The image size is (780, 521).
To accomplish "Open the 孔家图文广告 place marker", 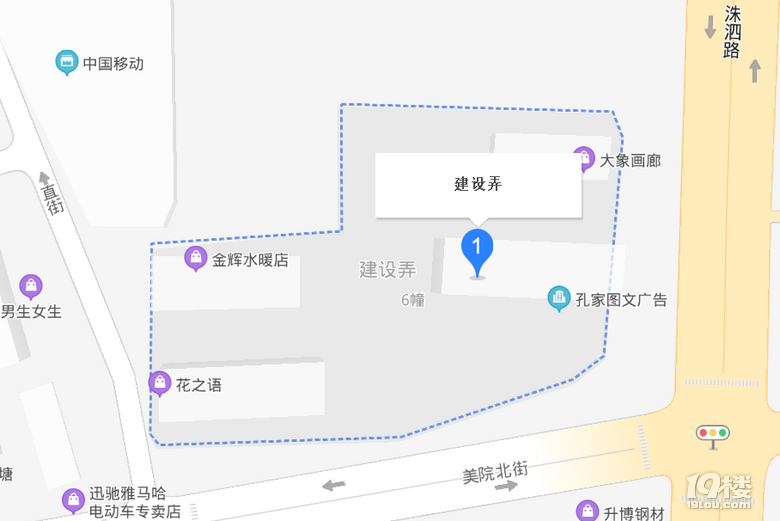I will pyautogui.click(x=559, y=298).
